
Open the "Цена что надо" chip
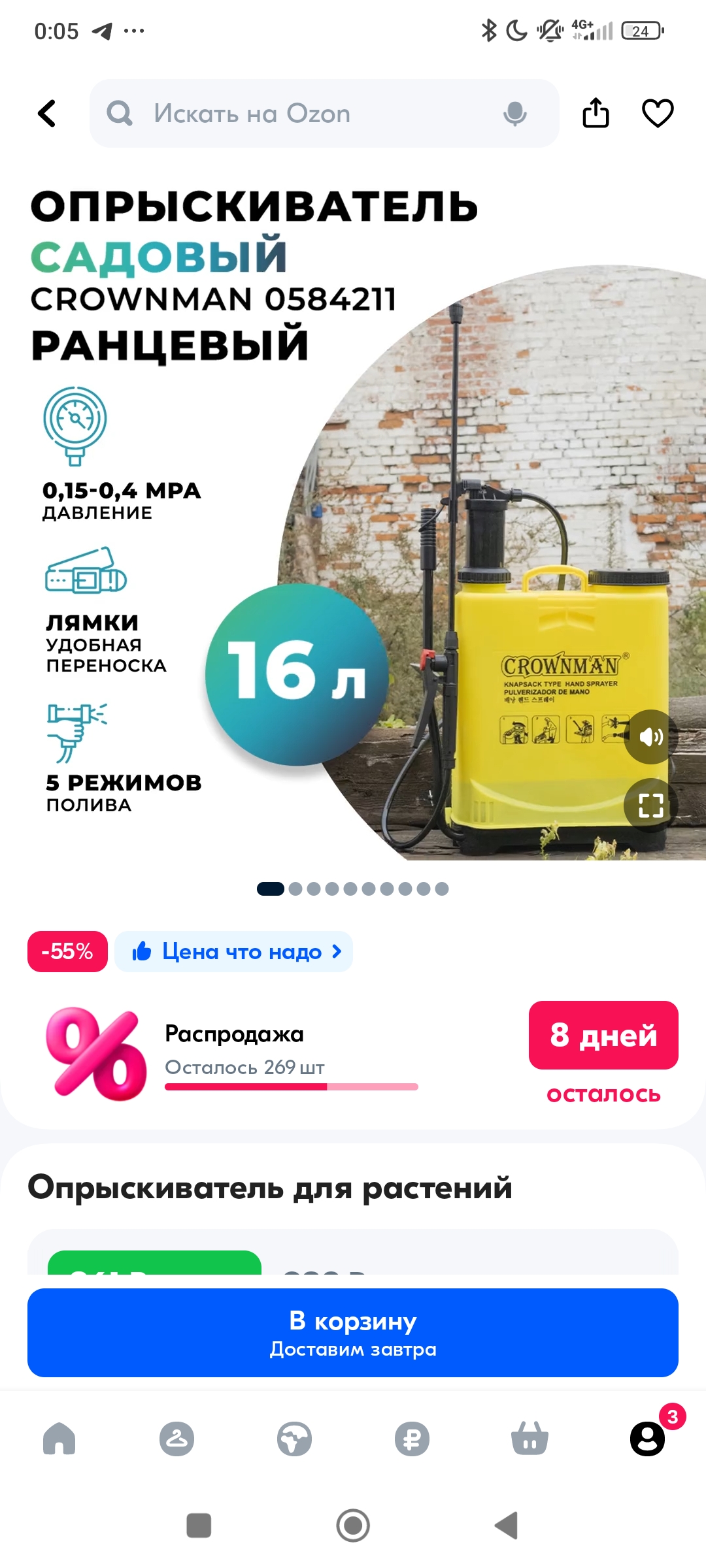[x=234, y=951]
